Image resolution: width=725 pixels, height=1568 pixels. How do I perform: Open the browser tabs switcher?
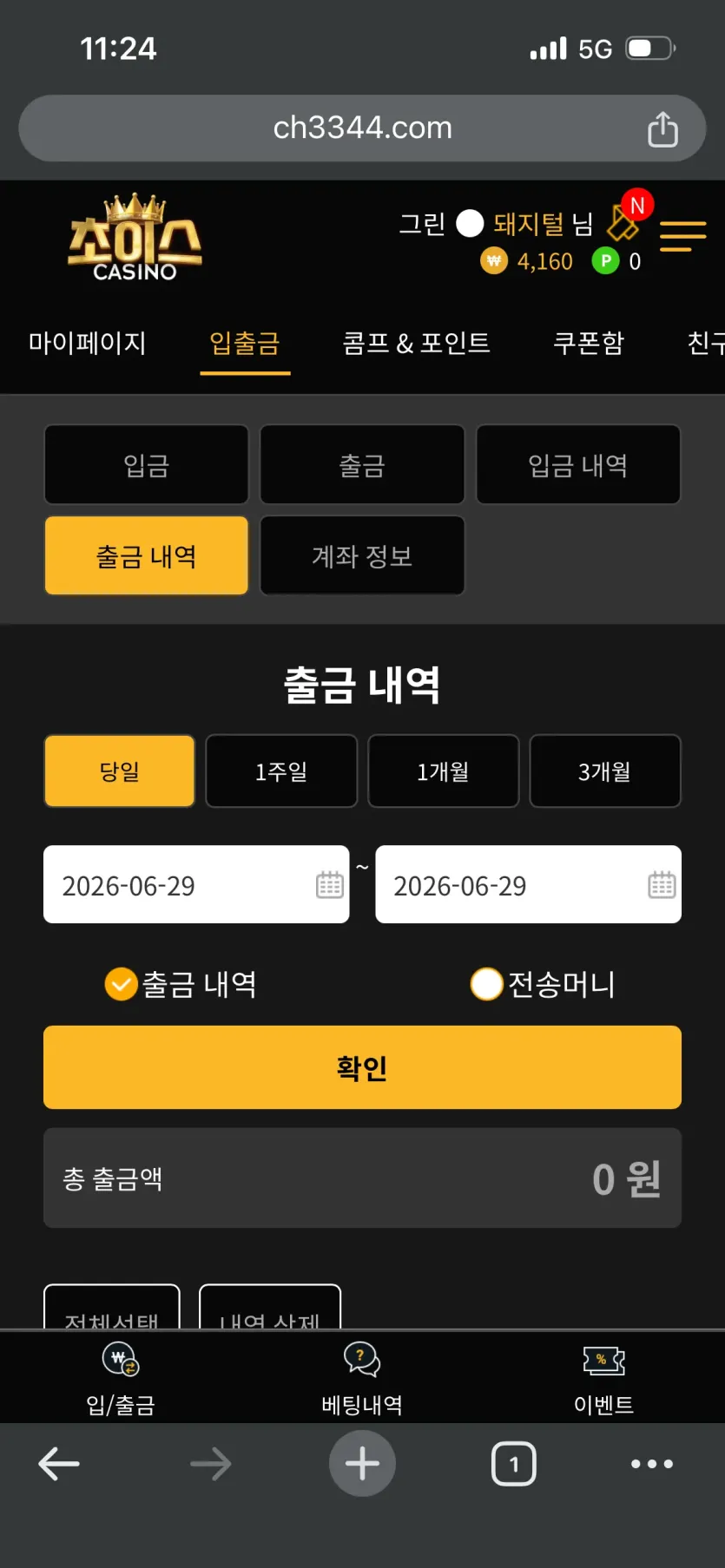point(514,1464)
